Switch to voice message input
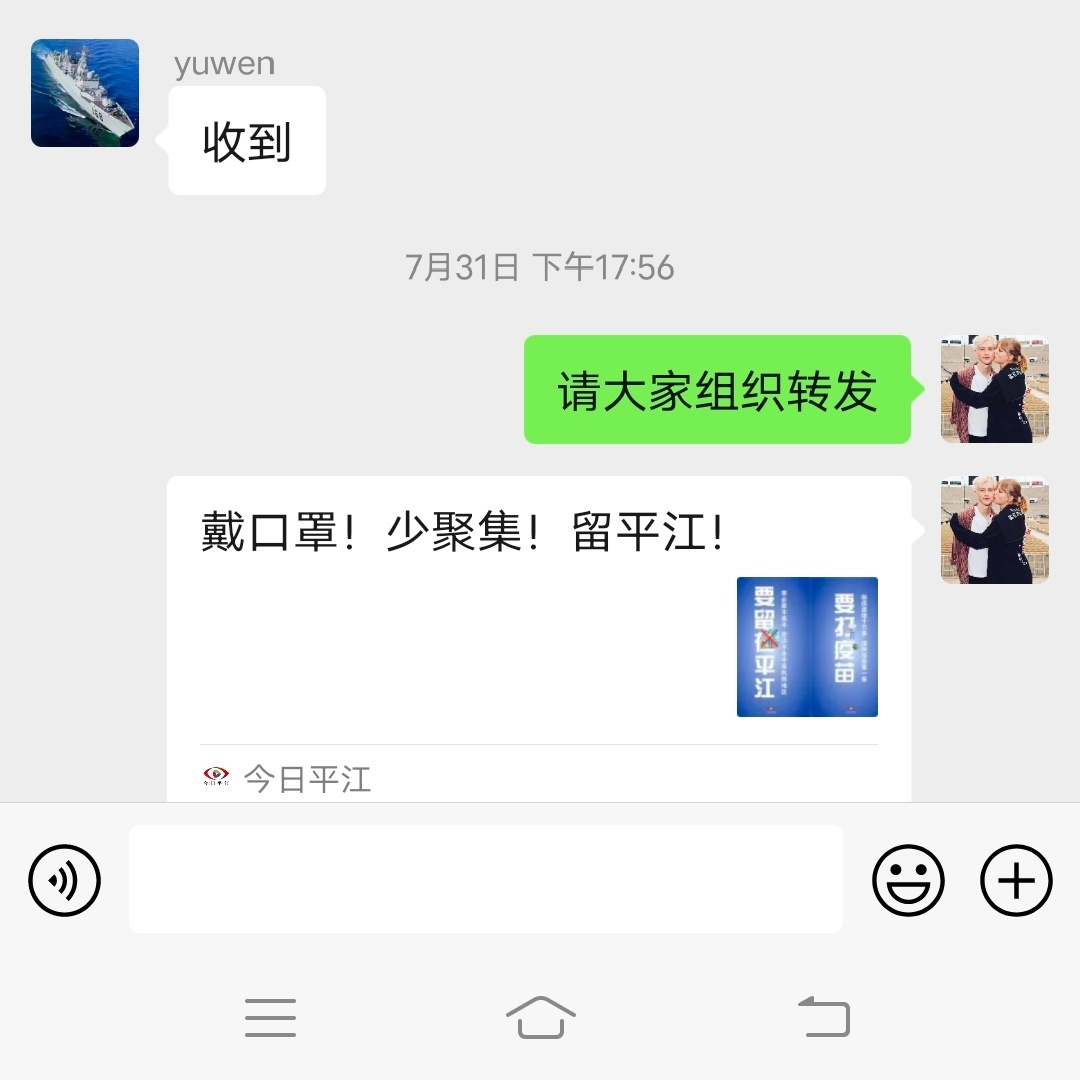1080x1080 pixels. tap(65, 880)
